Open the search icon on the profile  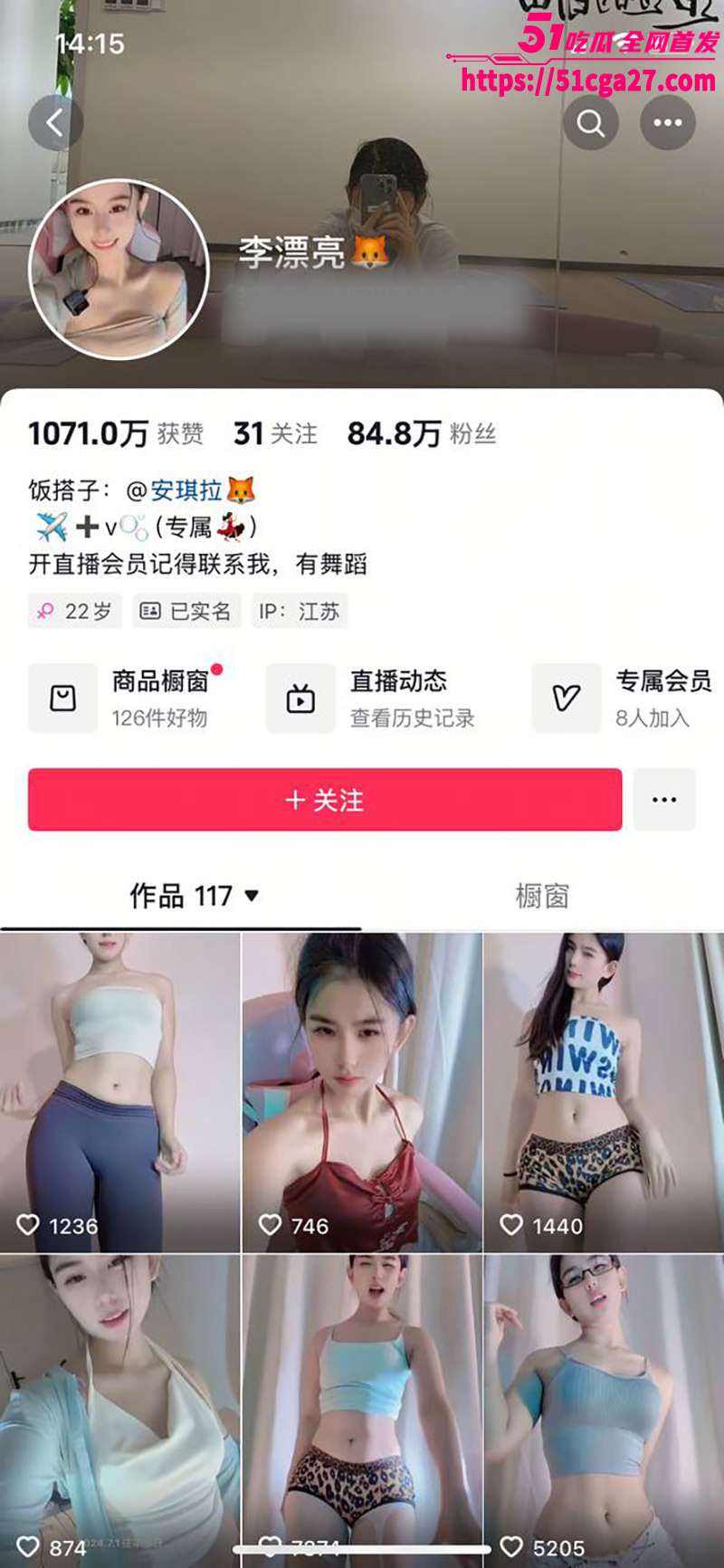coord(591,123)
